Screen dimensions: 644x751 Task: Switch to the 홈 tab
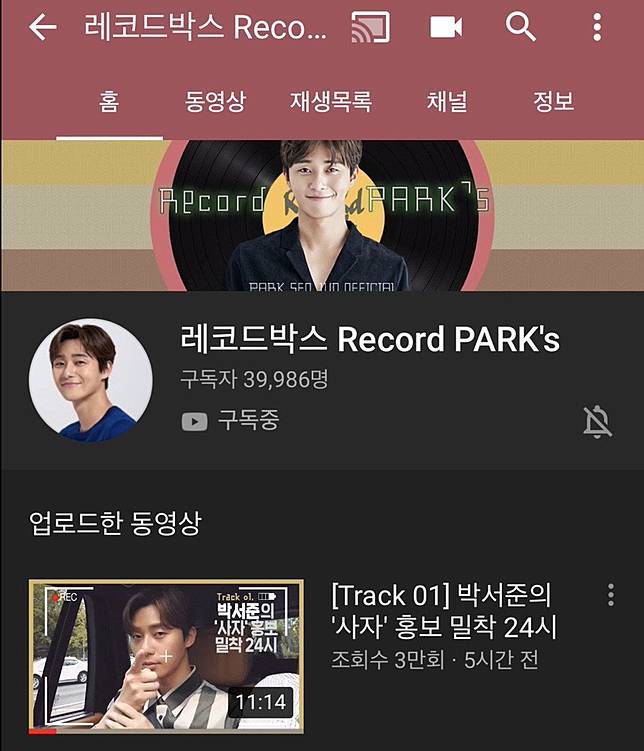[109, 101]
